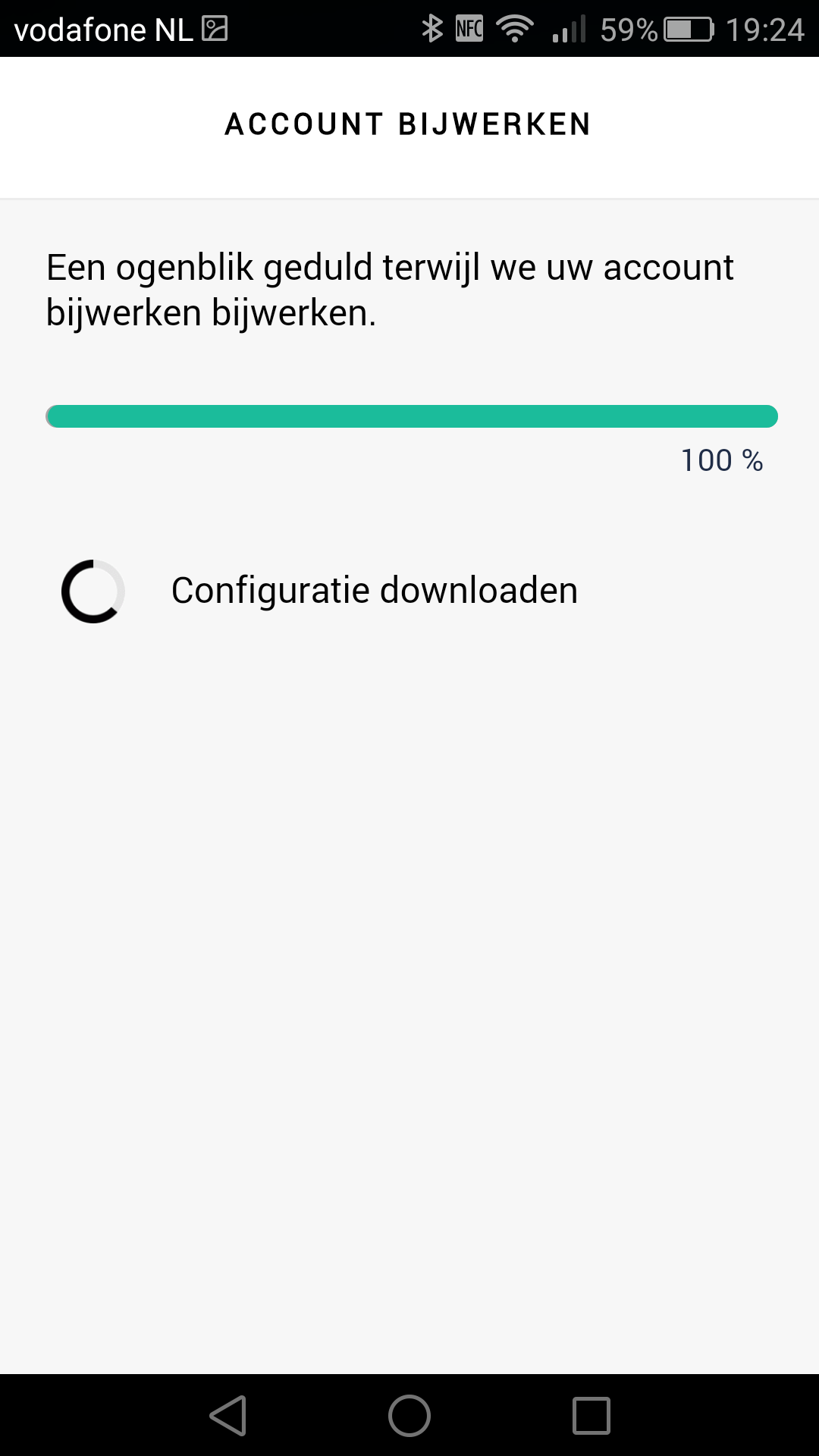
Task: Return to the home screen
Action: point(409,1415)
